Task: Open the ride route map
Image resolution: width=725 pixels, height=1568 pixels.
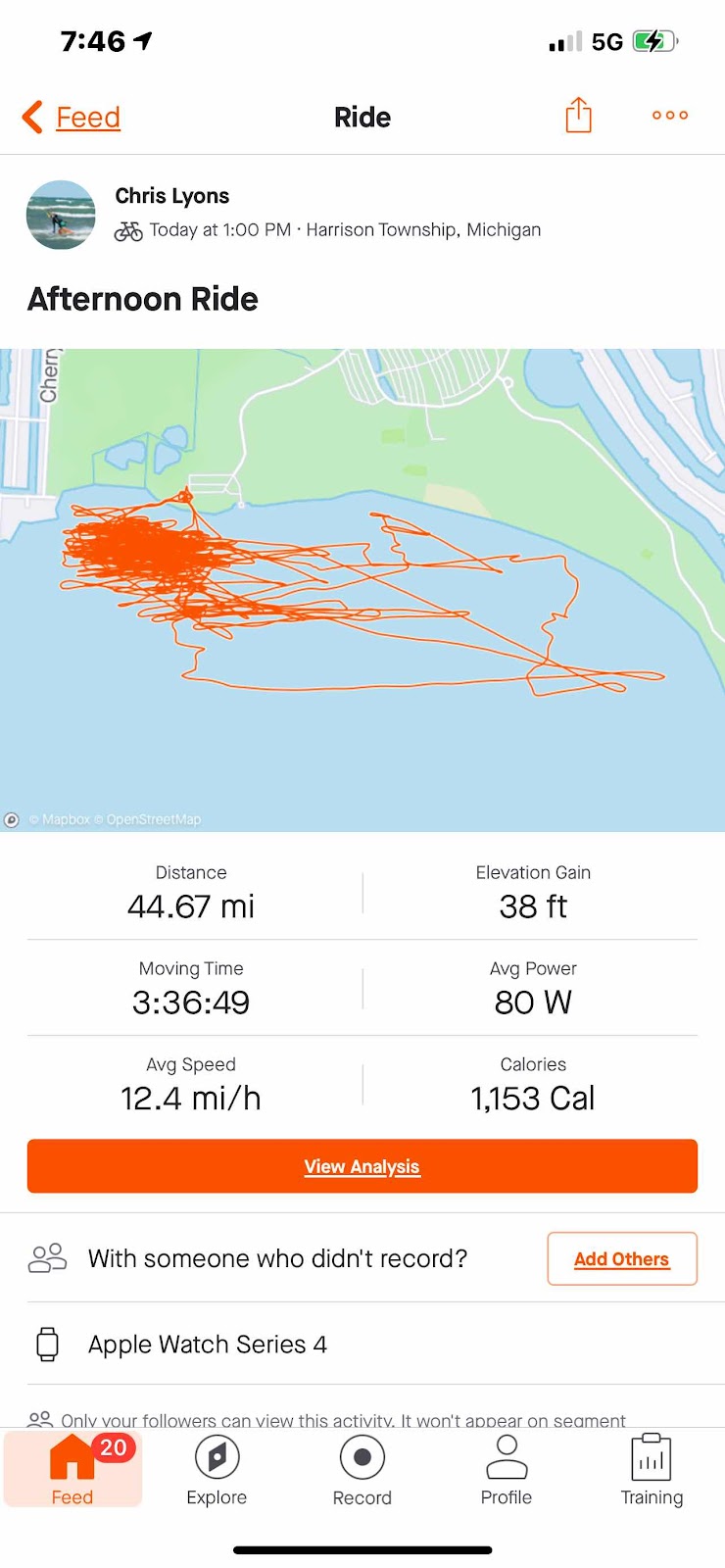Action: 362,590
